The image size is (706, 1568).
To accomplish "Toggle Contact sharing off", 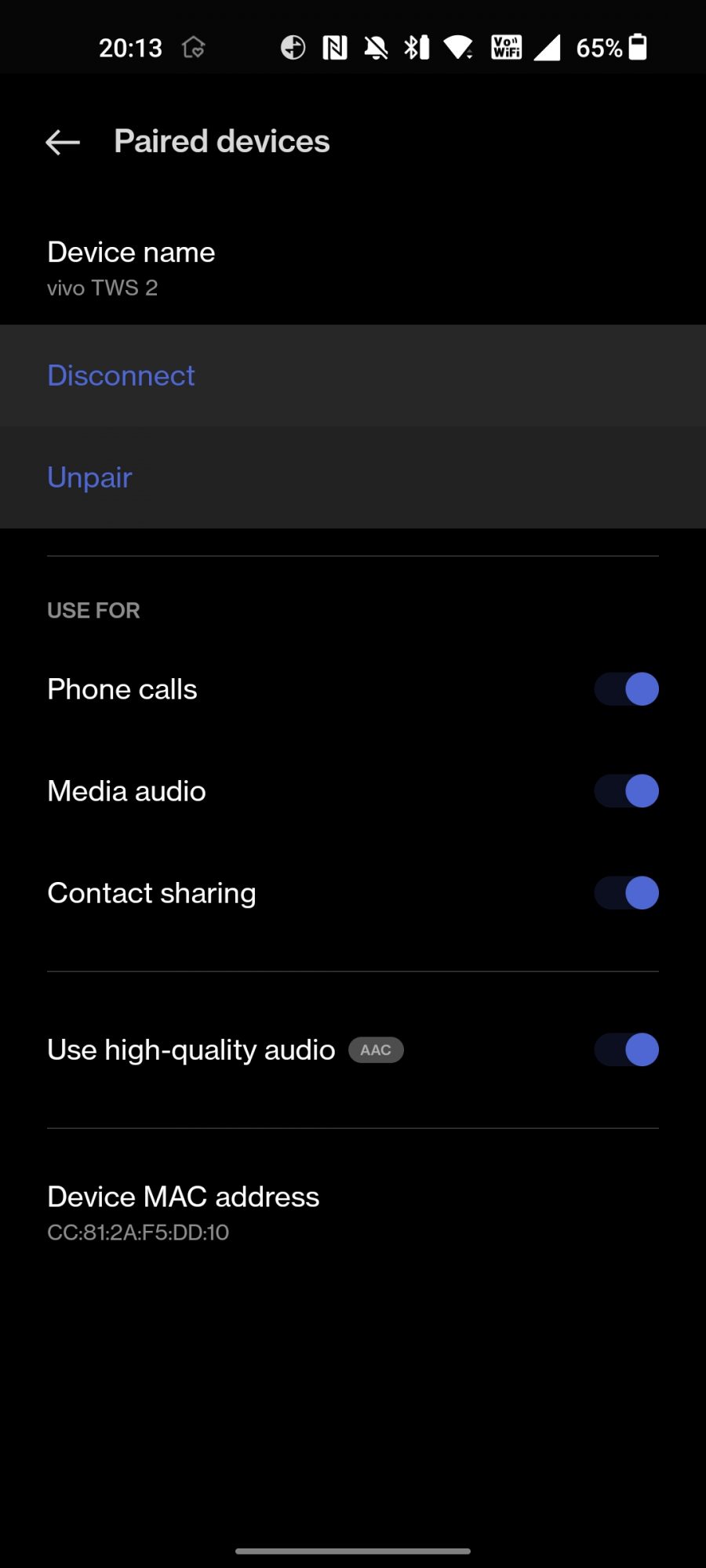I will coord(626,893).
